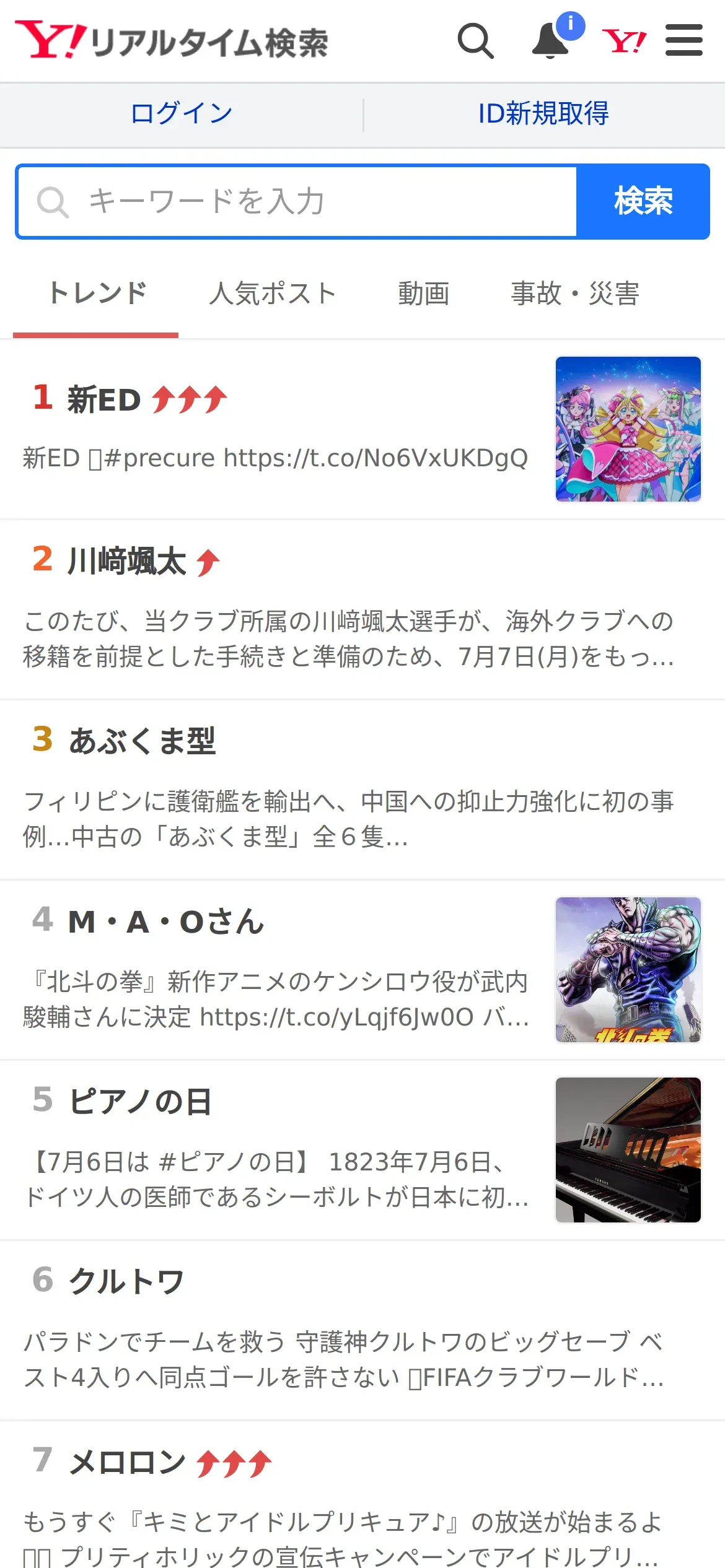
Task: Switch to the トレンド tab
Action: pyautogui.click(x=97, y=294)
